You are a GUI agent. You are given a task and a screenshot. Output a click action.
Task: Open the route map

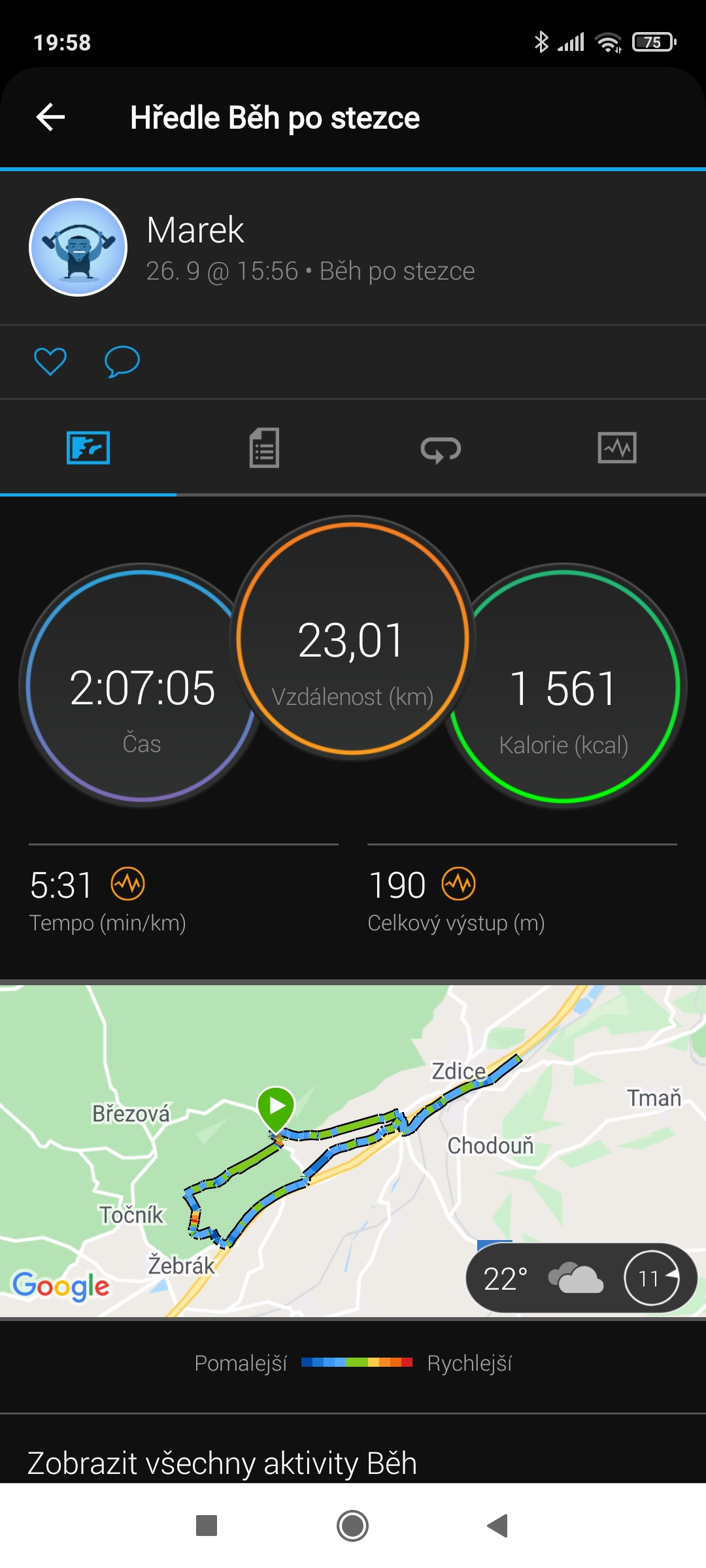tap(353, 1151)
